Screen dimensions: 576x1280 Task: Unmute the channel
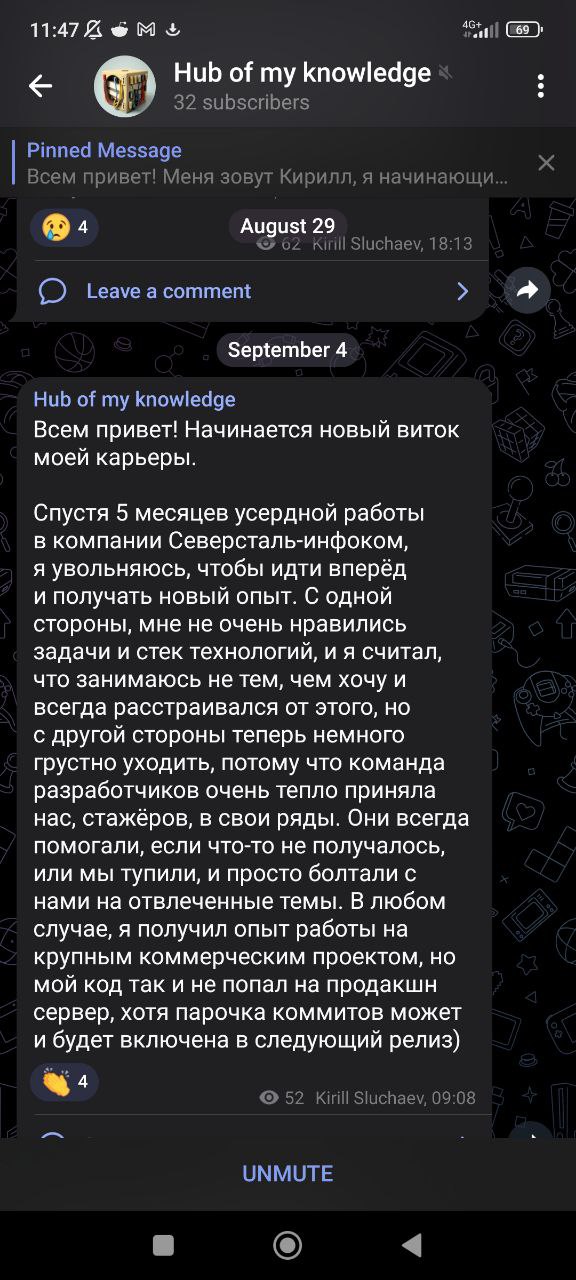288,1173
